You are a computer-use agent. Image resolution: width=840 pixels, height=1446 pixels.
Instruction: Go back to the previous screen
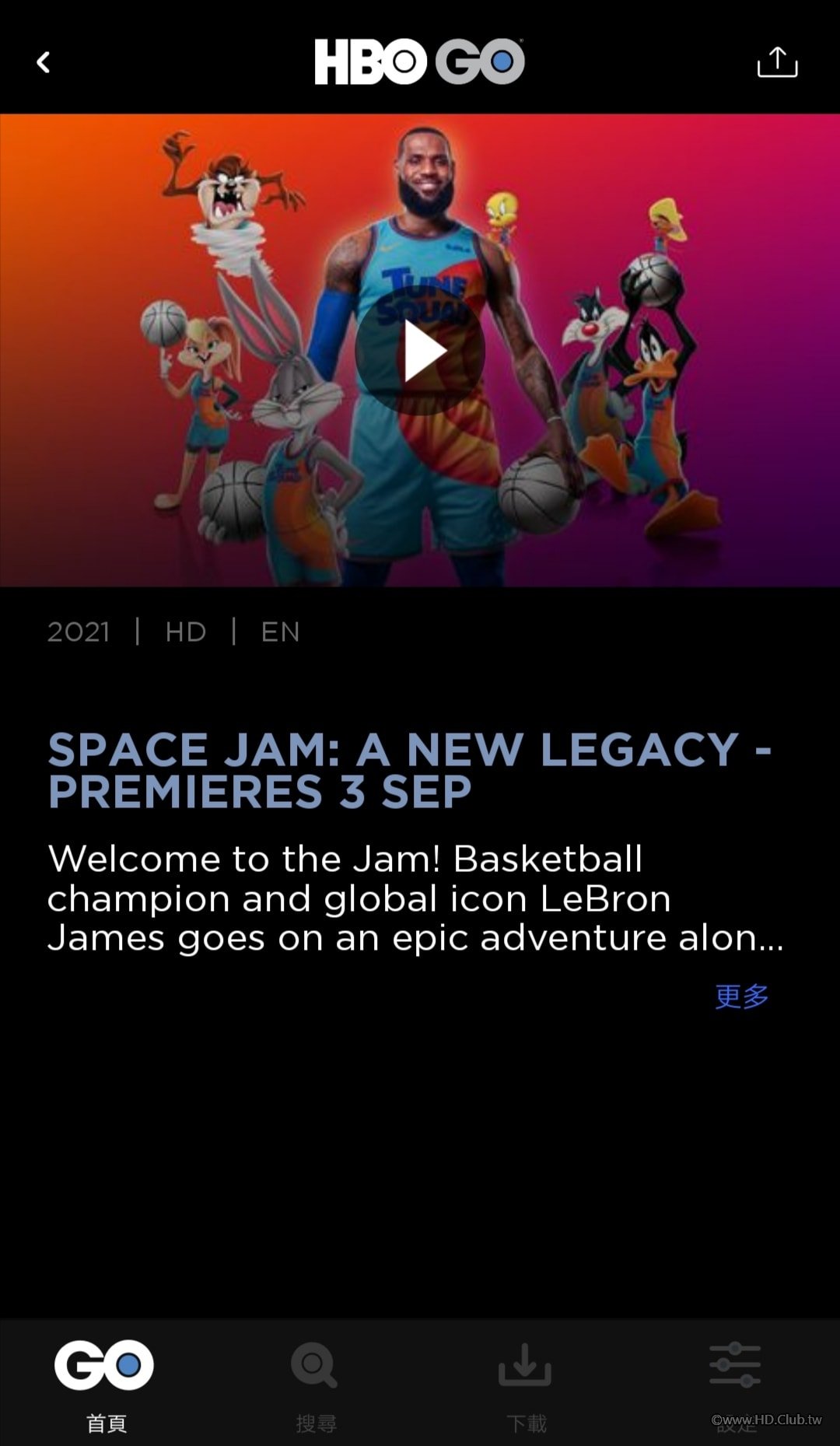point(44,62)
